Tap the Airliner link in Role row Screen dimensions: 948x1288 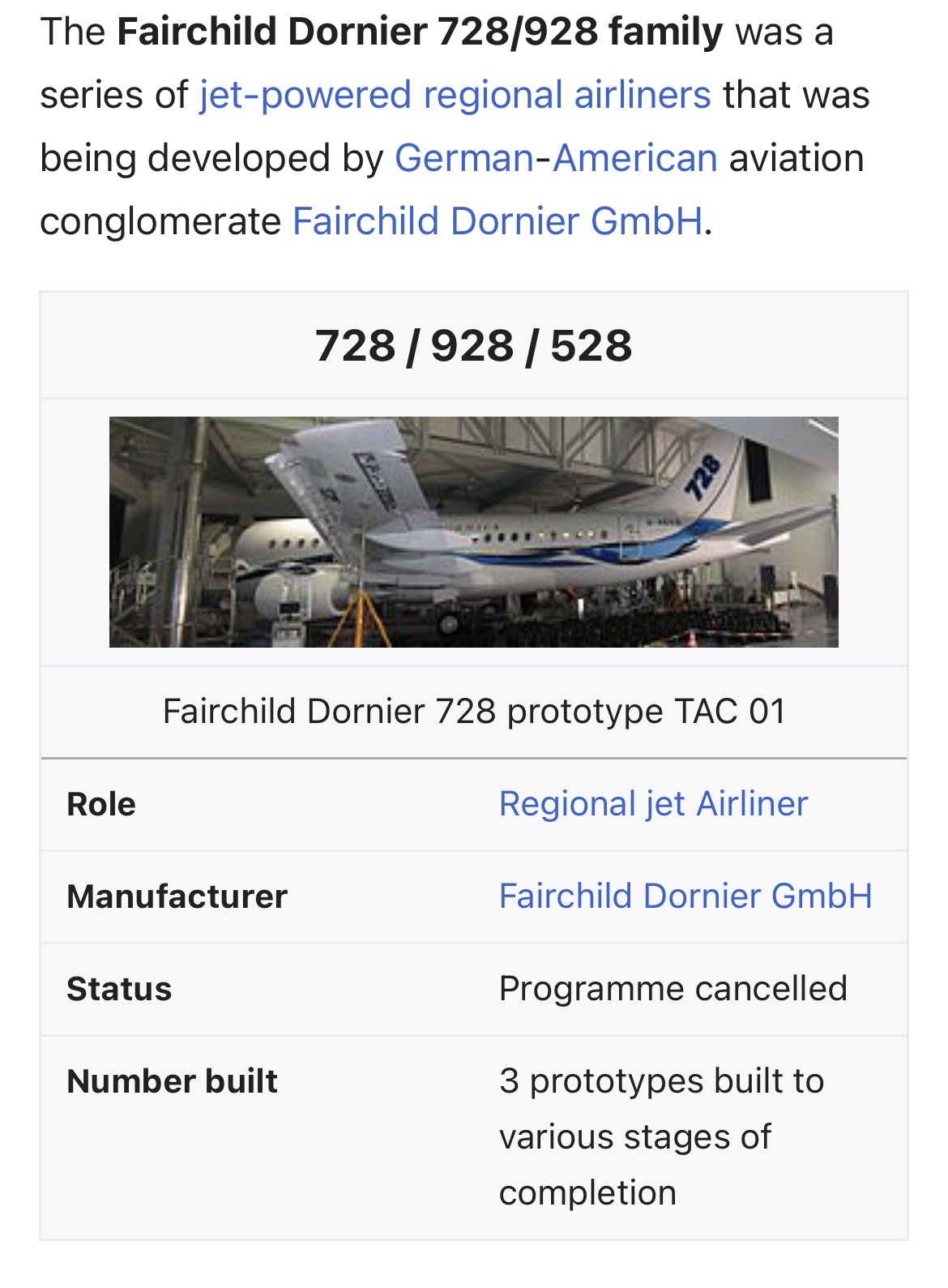pyautogui.click(x=752, y=804)
